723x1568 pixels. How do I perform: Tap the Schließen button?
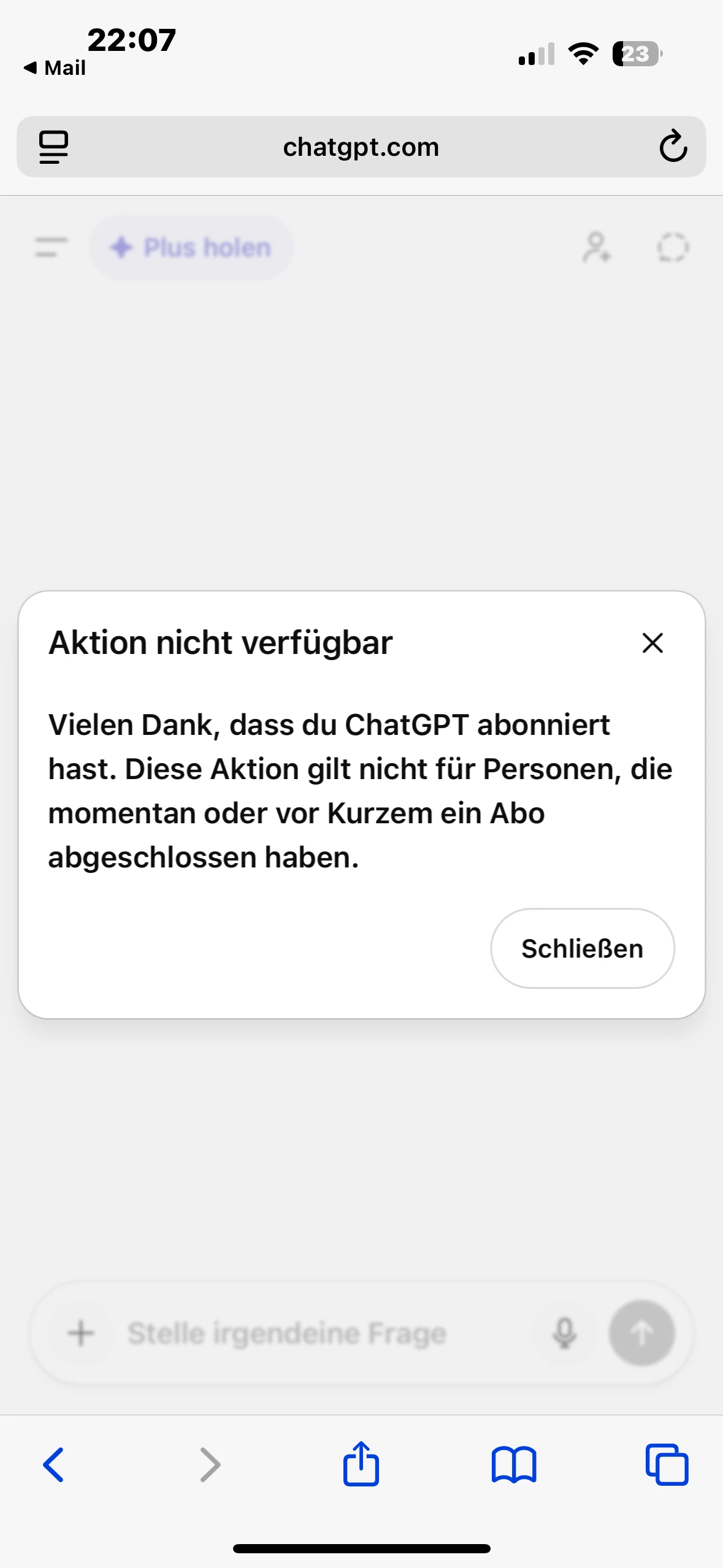[x=582, y=948]
